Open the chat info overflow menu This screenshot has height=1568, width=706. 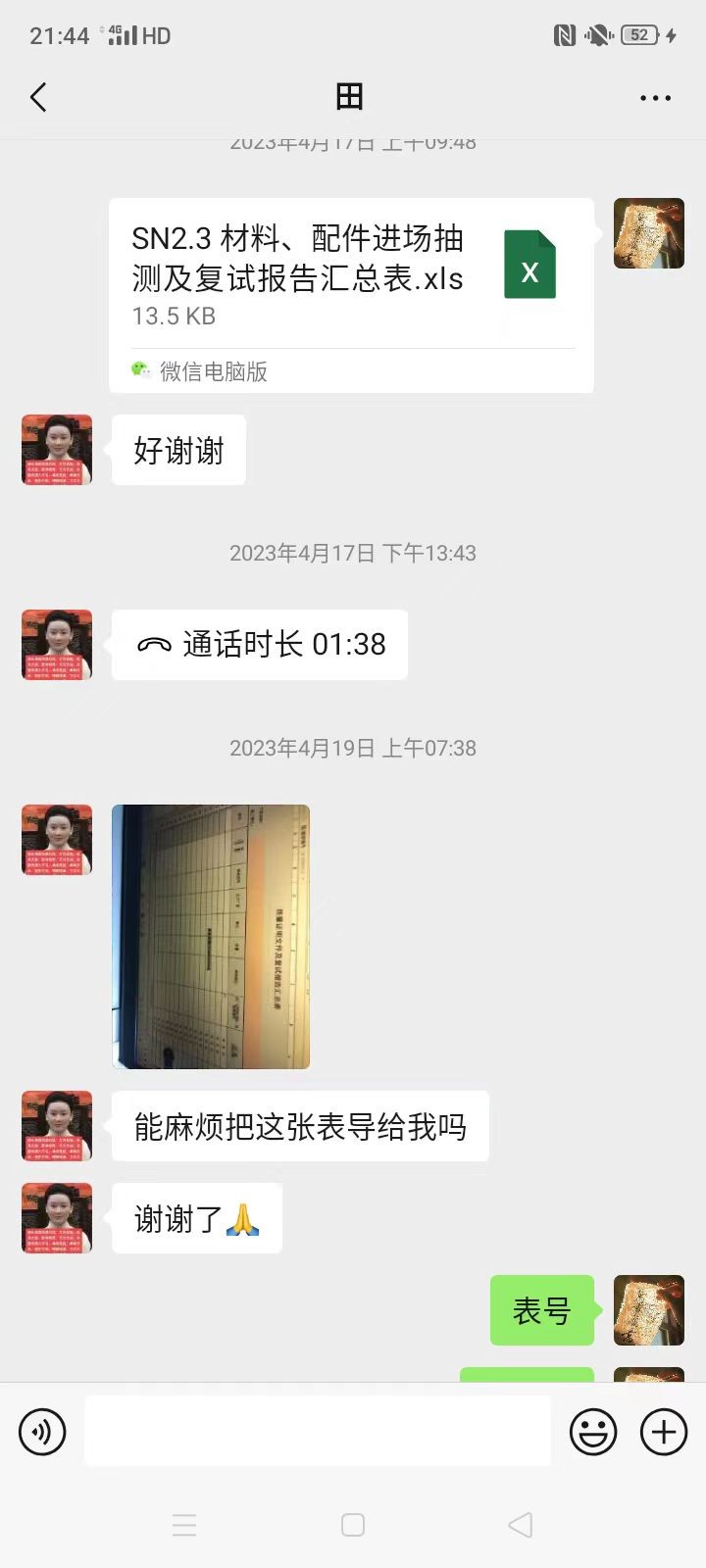coord(654,98)
